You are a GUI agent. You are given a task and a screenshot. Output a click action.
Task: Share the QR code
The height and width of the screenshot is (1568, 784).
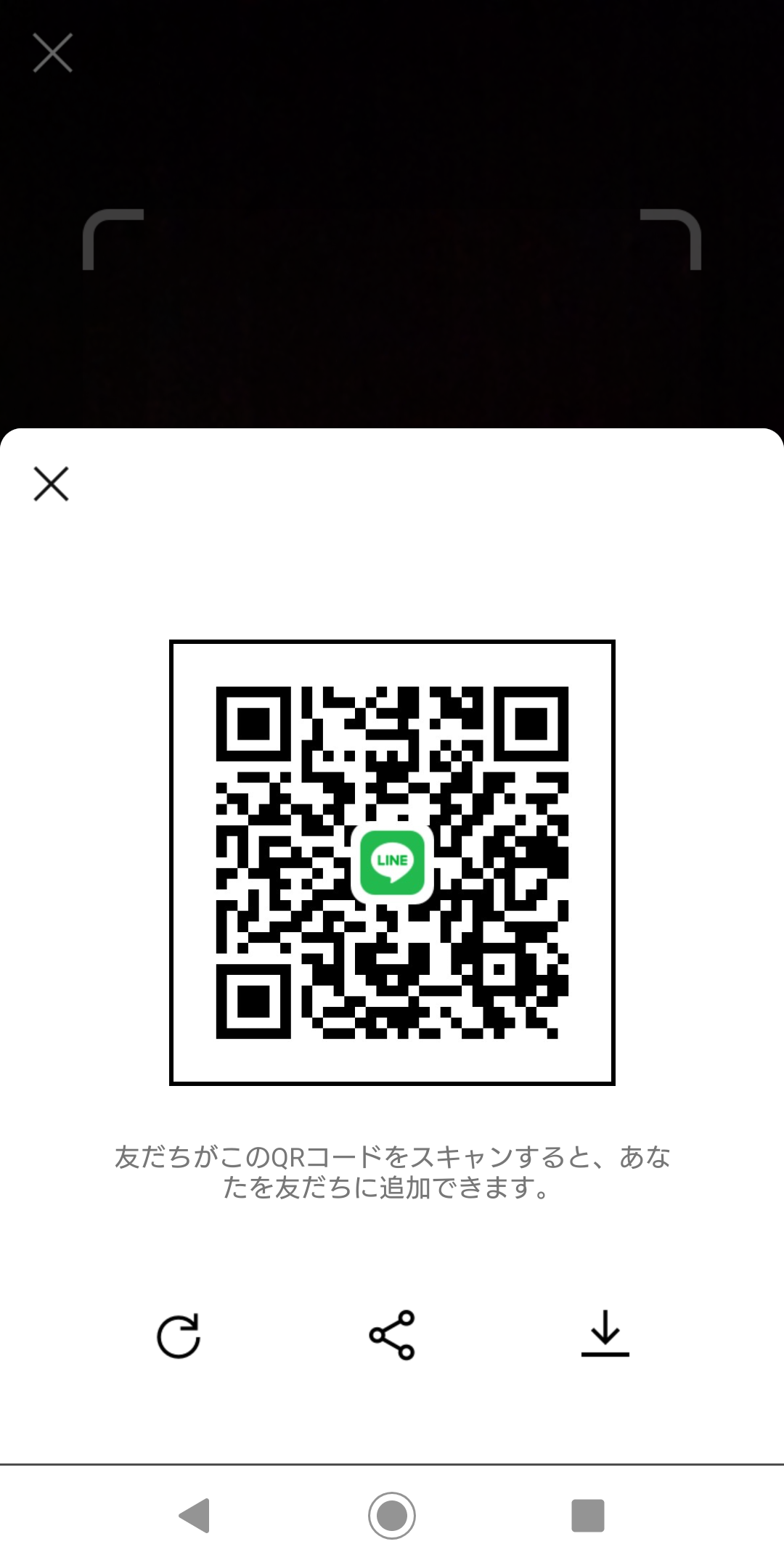(392, 1335)
